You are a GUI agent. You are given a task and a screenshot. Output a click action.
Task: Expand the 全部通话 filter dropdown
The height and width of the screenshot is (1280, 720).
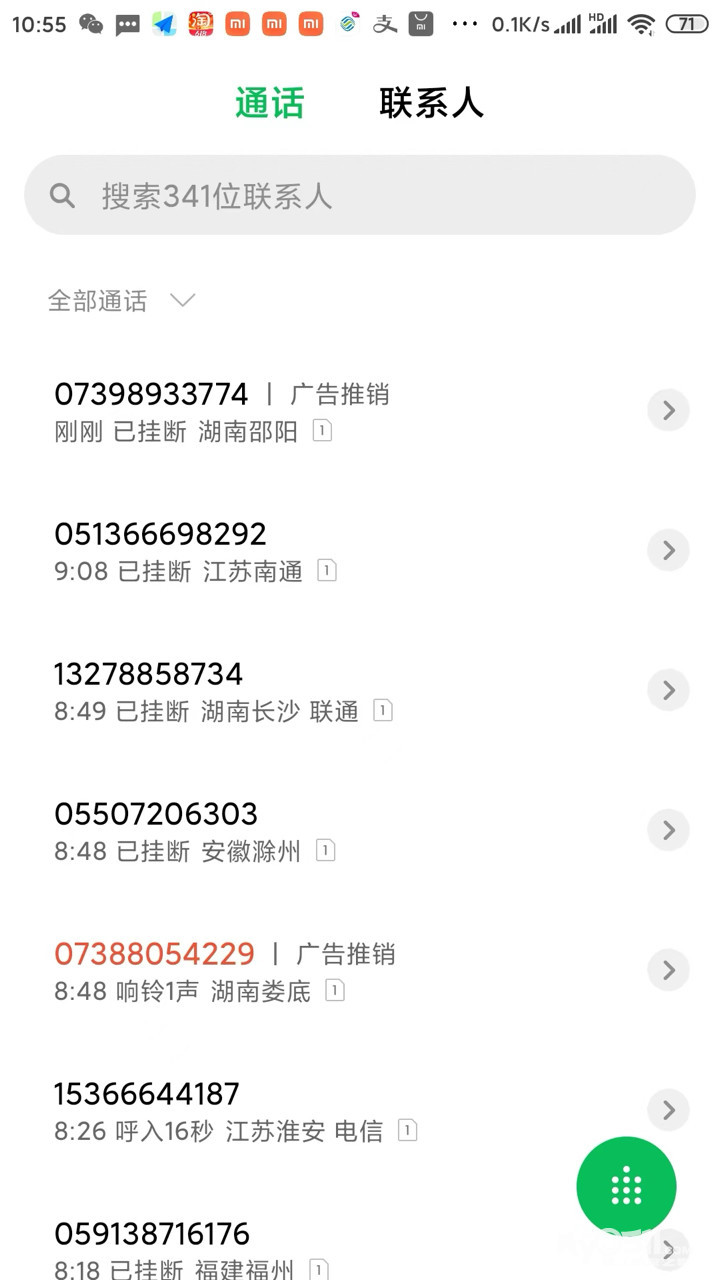tap(121, 300)
